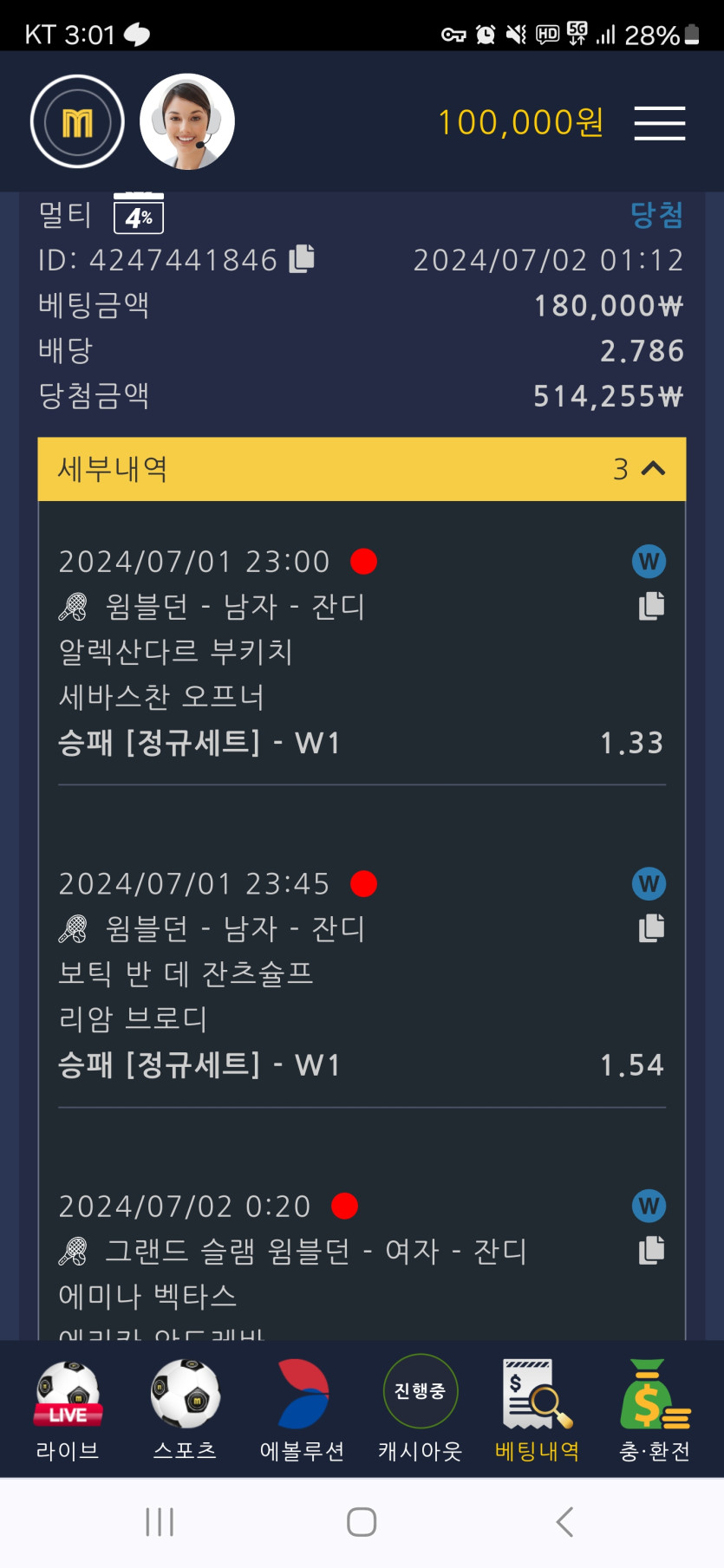Screen dimensions: 724x1568
Task: Open the 캐시아웃 tab
Action: (x=421, y=1410)
